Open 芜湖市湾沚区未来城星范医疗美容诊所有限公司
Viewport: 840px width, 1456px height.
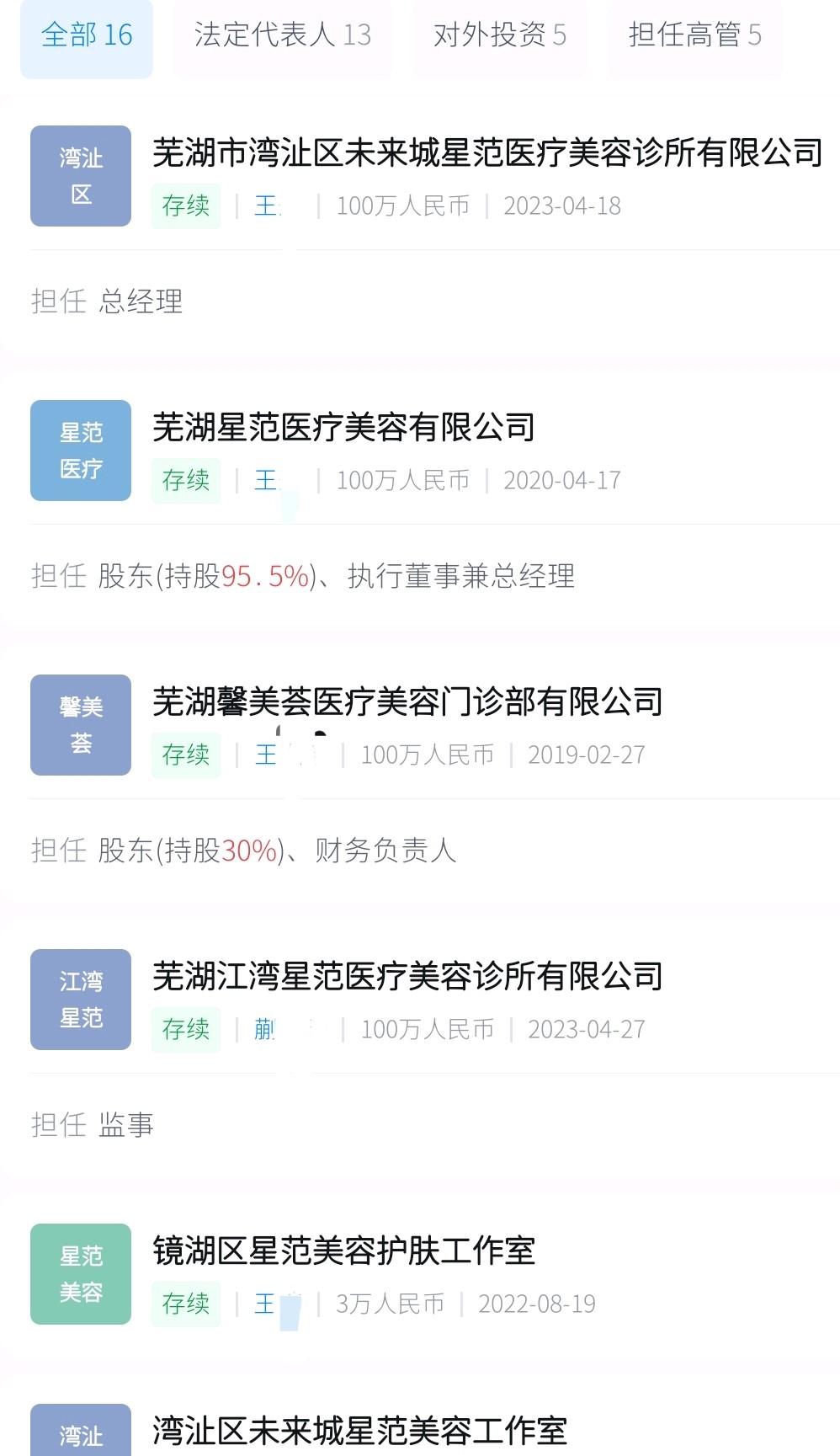(x=487, y=153)
